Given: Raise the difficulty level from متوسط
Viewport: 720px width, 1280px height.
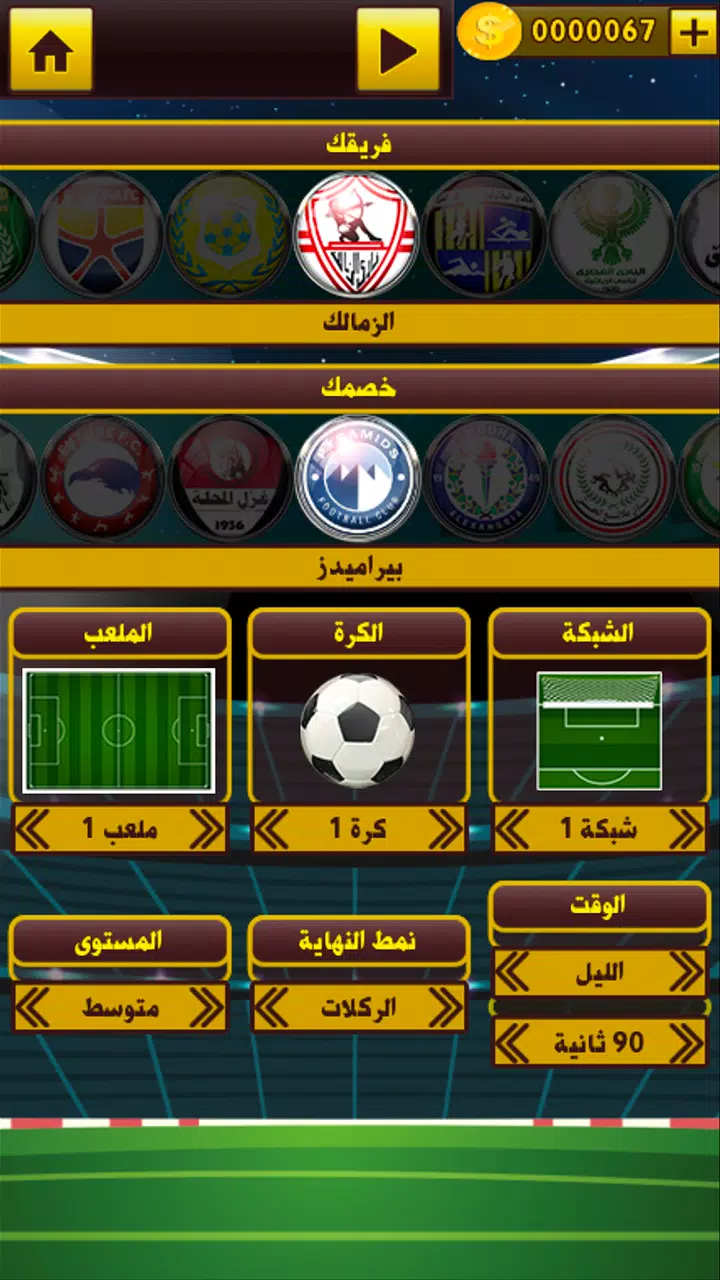Looking at the screenshot, I should coord(206,1008).
